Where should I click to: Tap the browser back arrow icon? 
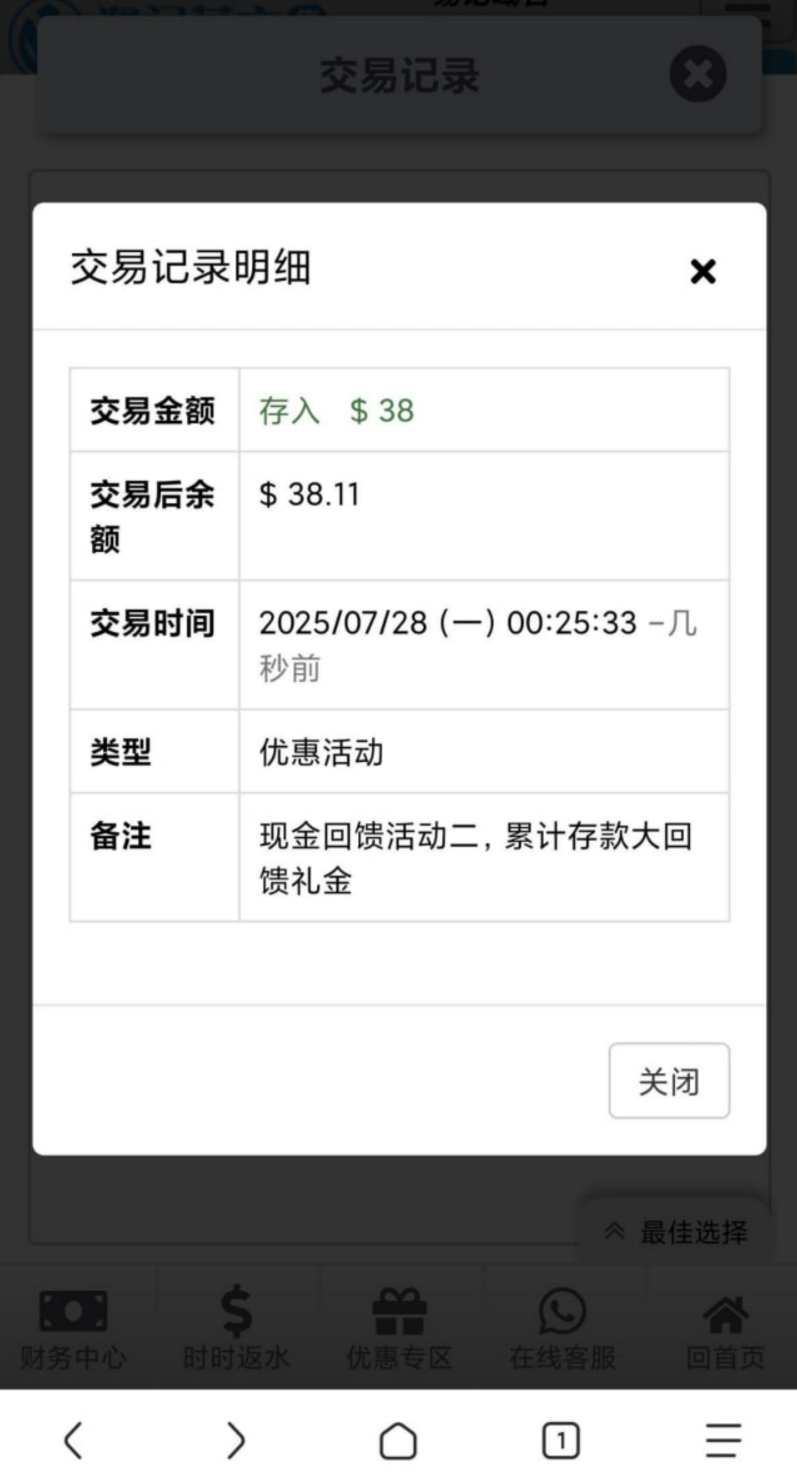(74, 1440)
